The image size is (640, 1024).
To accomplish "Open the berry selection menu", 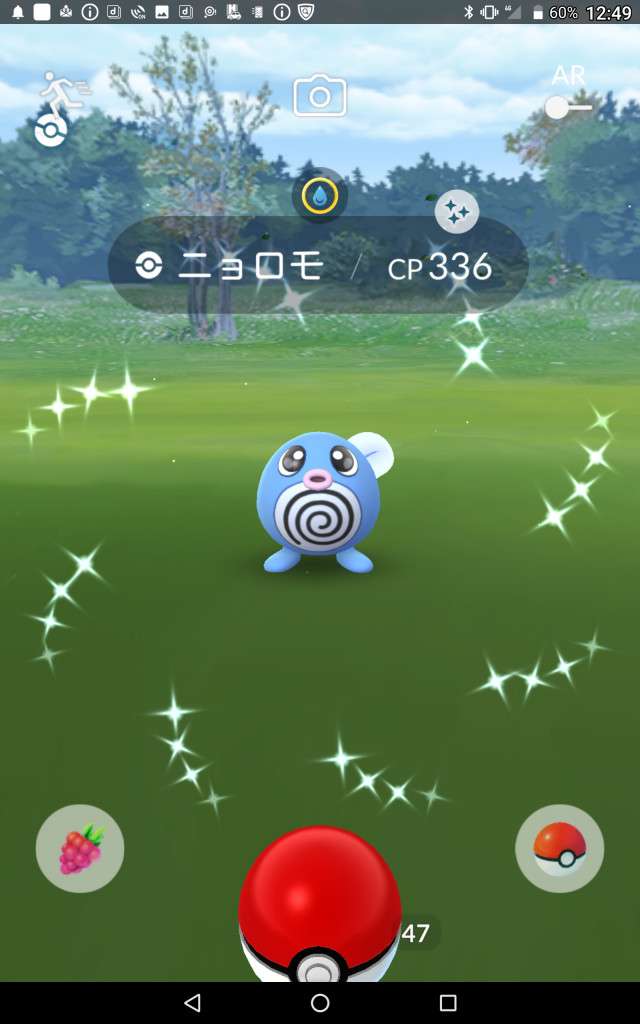I will click(x=80, y=849).
